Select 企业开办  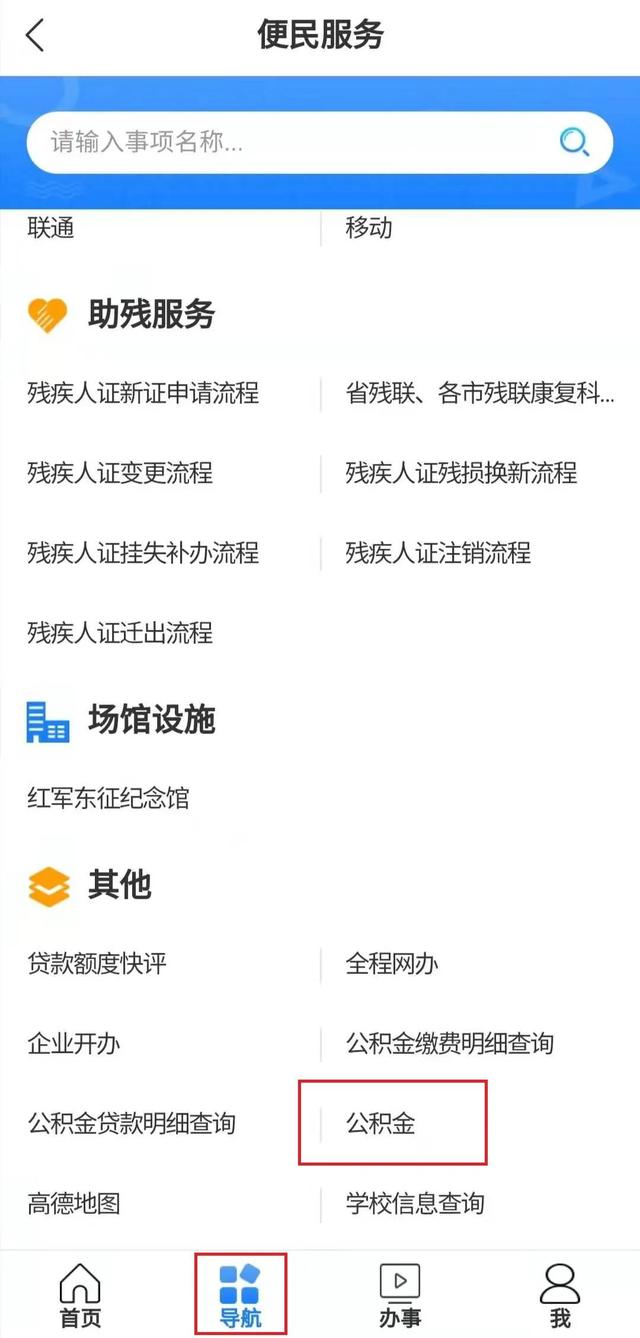tap(74, 1044)
